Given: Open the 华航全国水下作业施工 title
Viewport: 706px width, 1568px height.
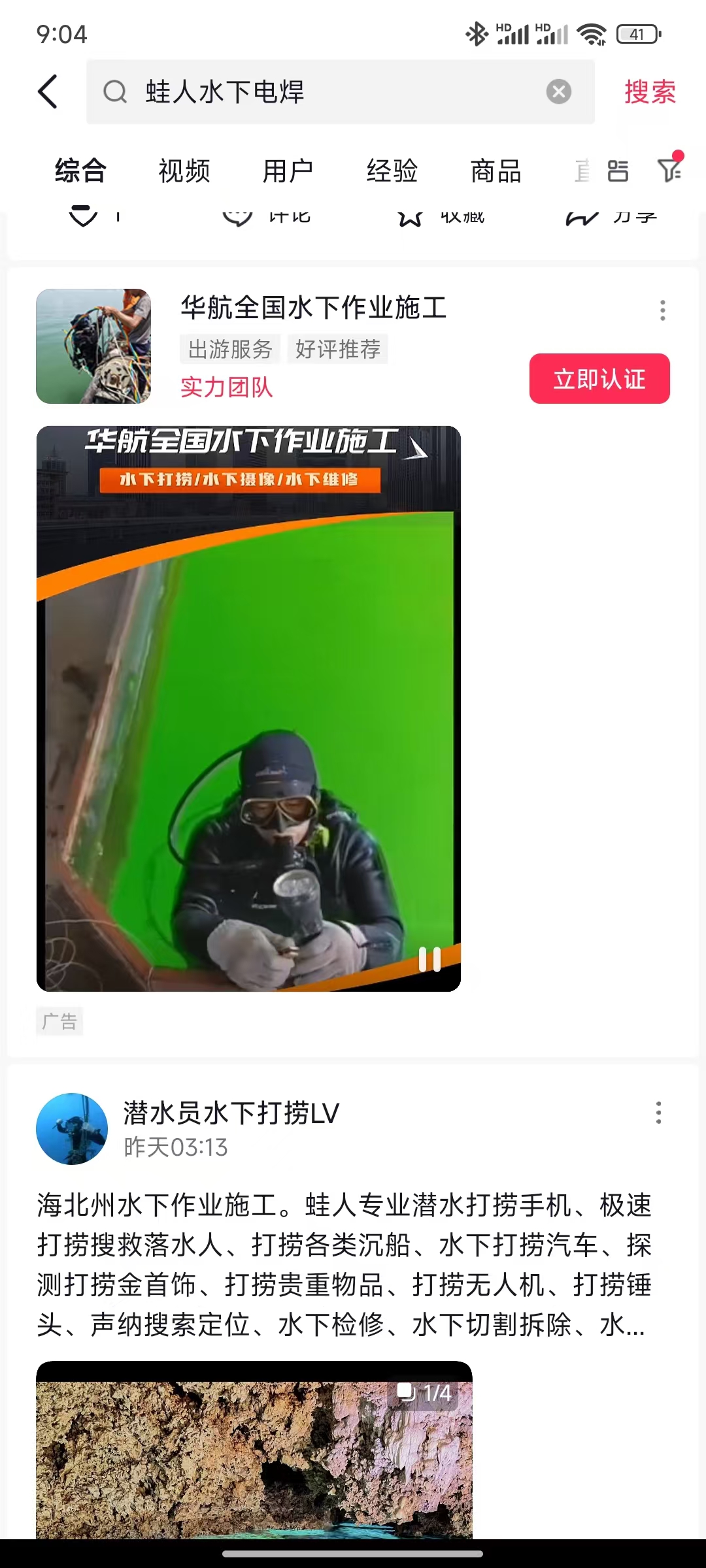Looking at the screenshot, I should [x=314, y=307].
